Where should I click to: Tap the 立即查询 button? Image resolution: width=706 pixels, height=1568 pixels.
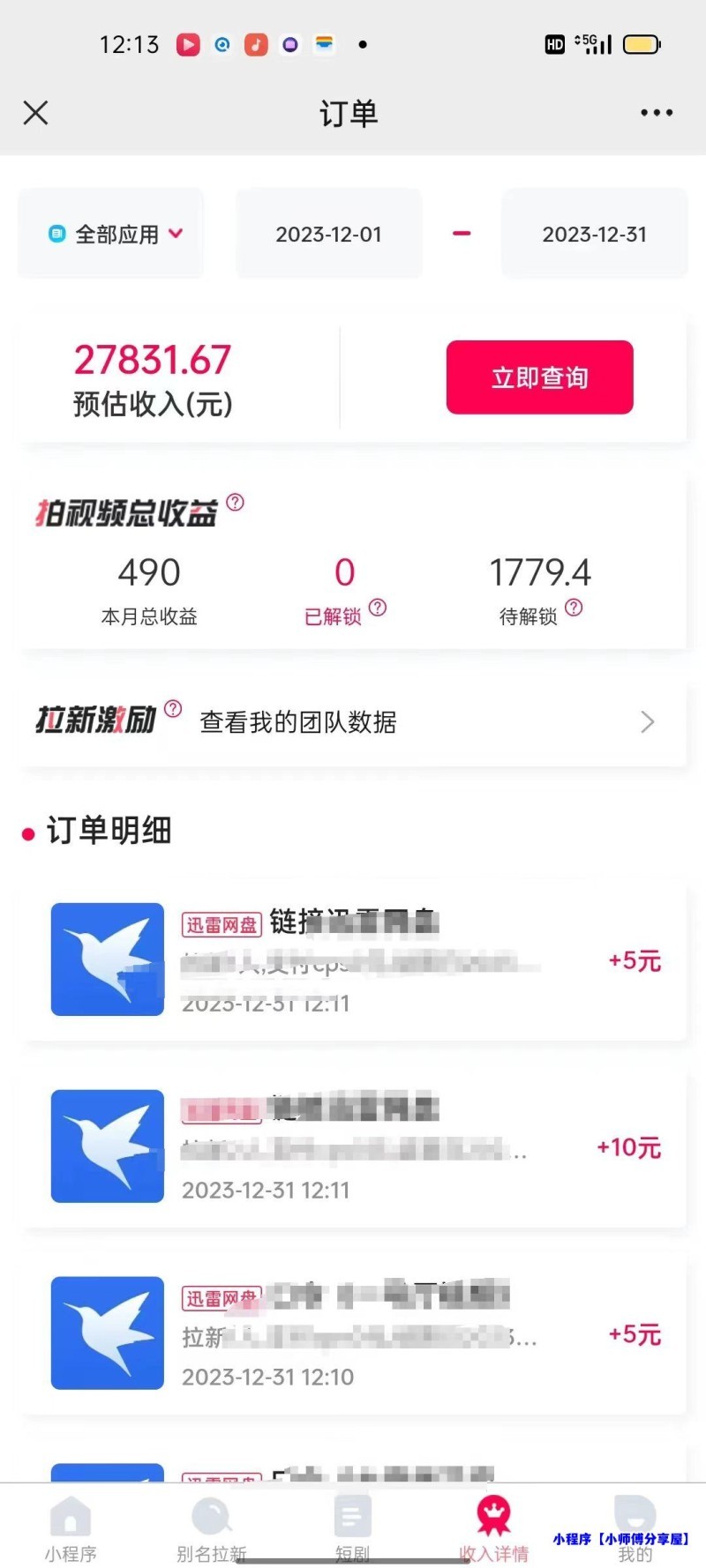(539, 377)
